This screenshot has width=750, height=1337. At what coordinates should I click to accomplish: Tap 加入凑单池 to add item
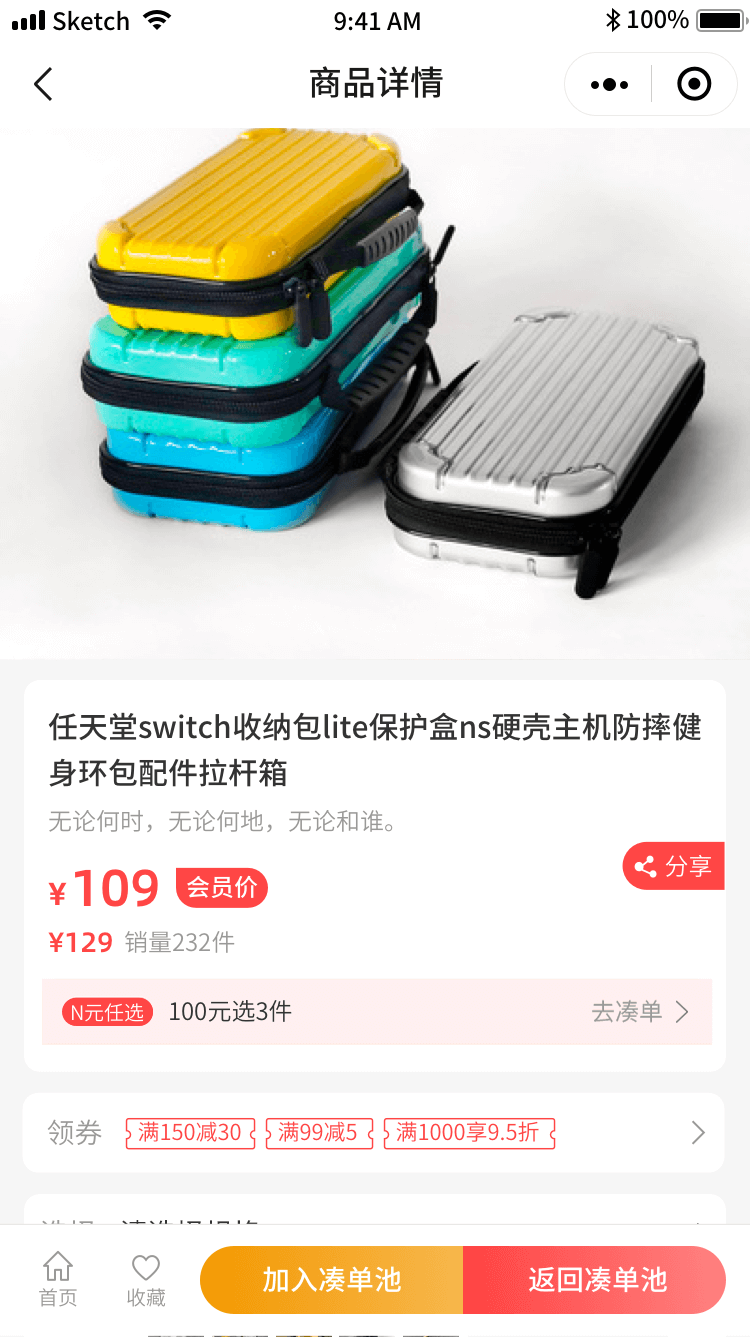point(332,1280)
